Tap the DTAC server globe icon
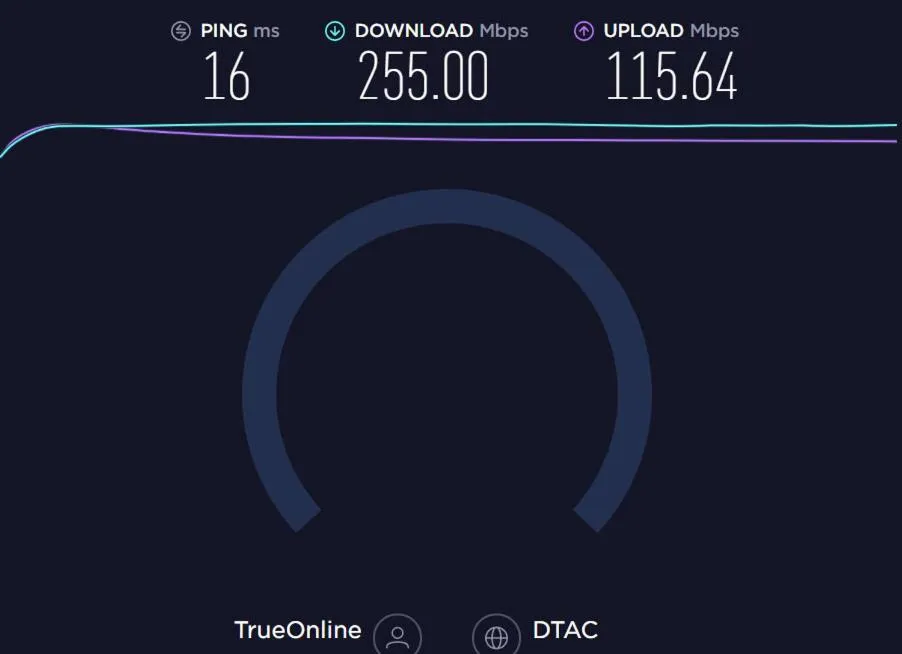 [496, 636]
